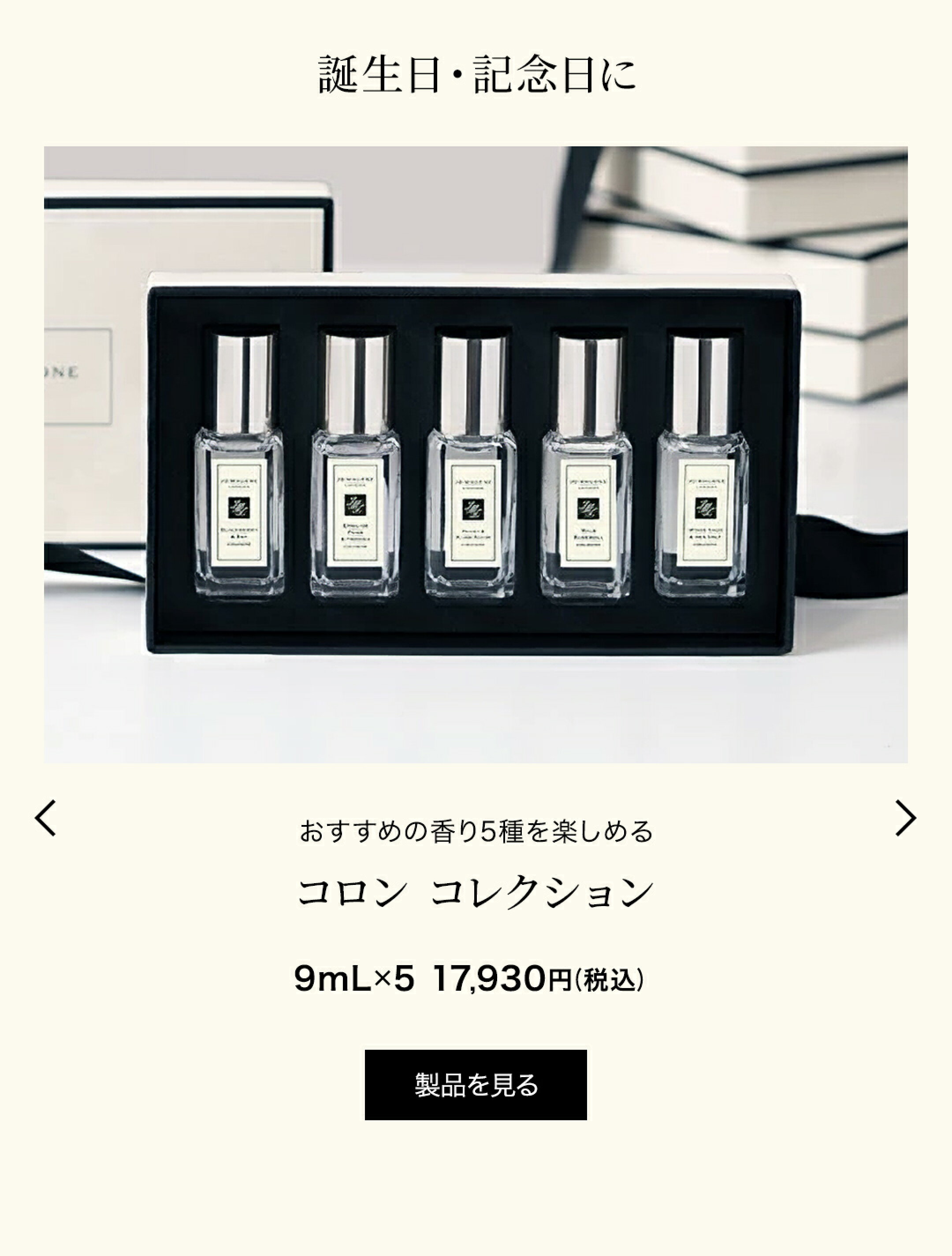Go to the previous carousel item
The height and width of the screenshot is (1256, 952).
pos(45,818)
